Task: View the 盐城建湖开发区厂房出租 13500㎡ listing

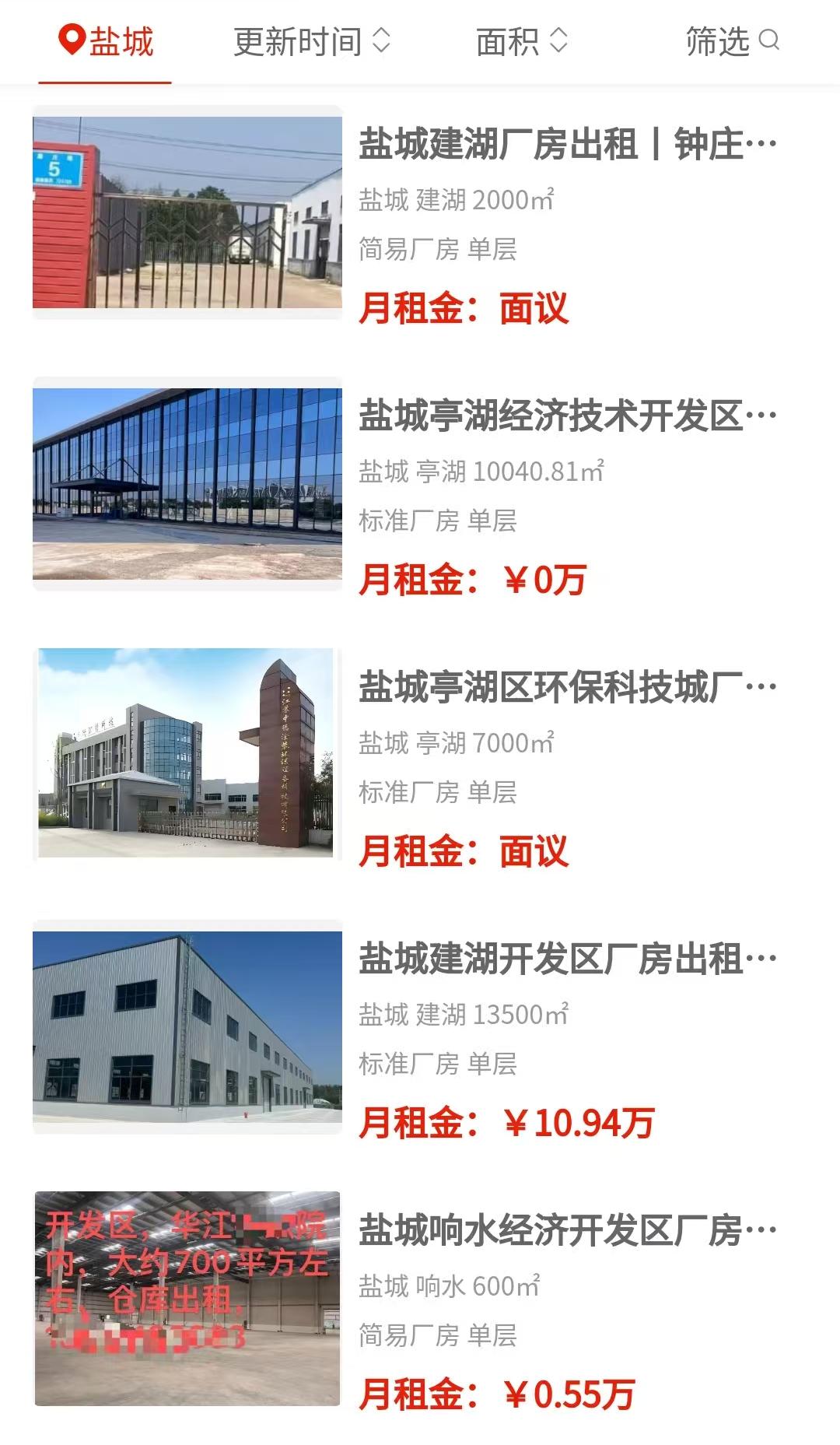Action: pos(567,959)
